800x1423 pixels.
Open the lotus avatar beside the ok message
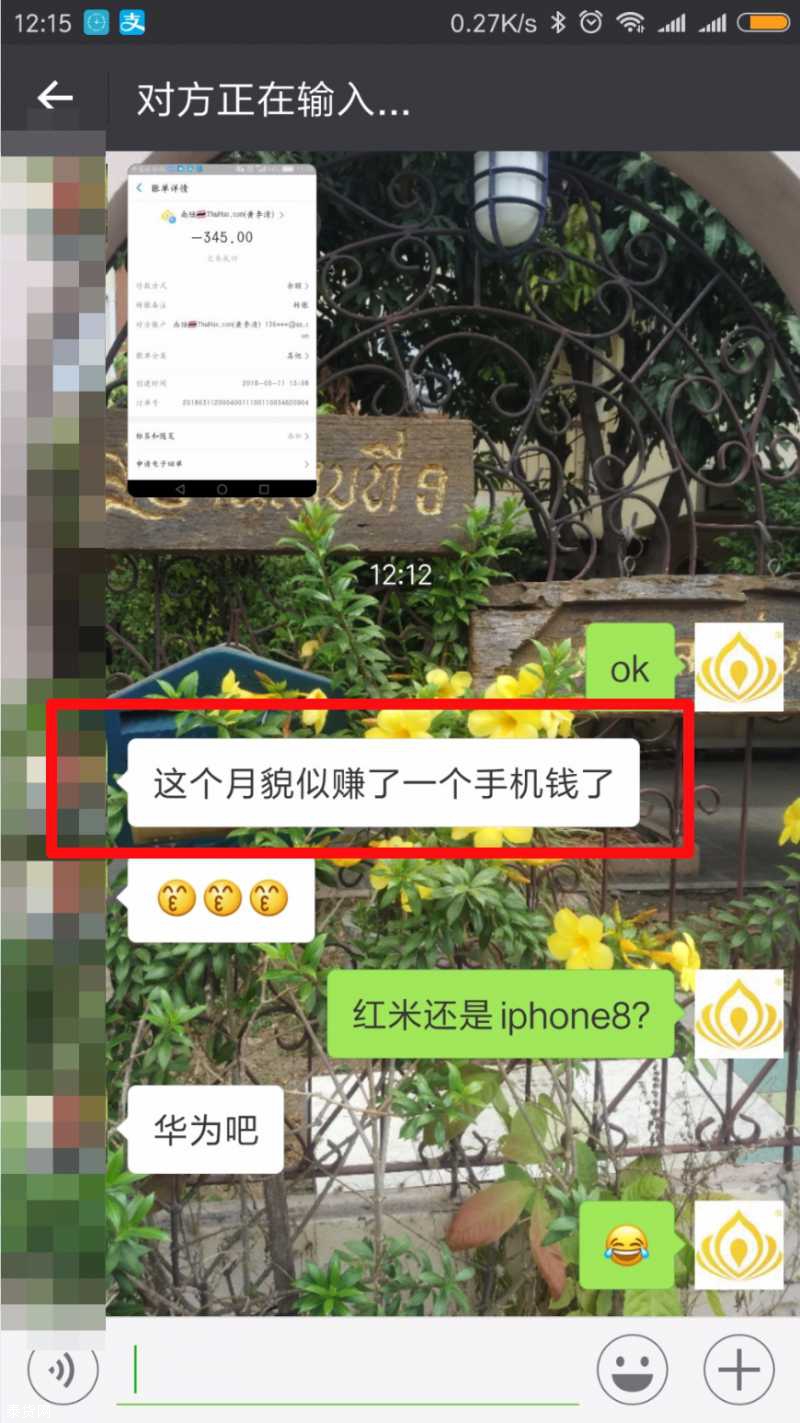point(739,667)
